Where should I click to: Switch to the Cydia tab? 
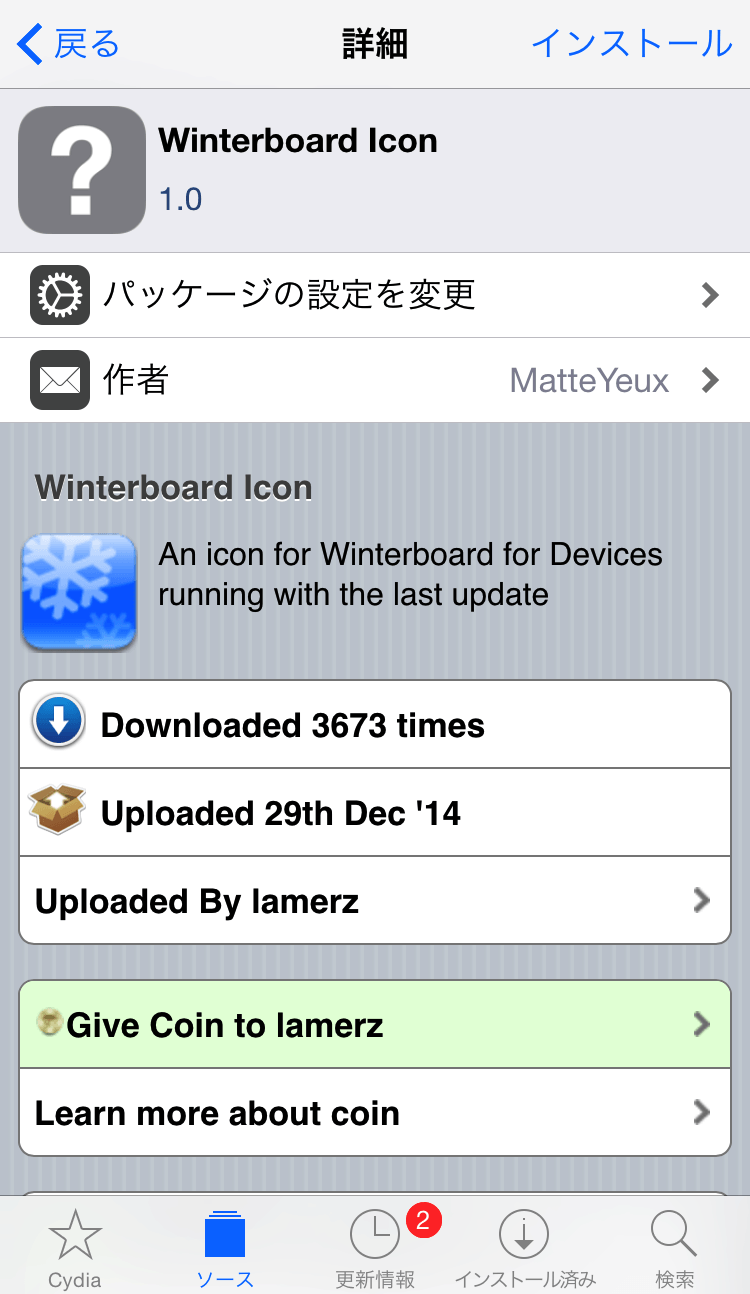(x=75, y=1247)
